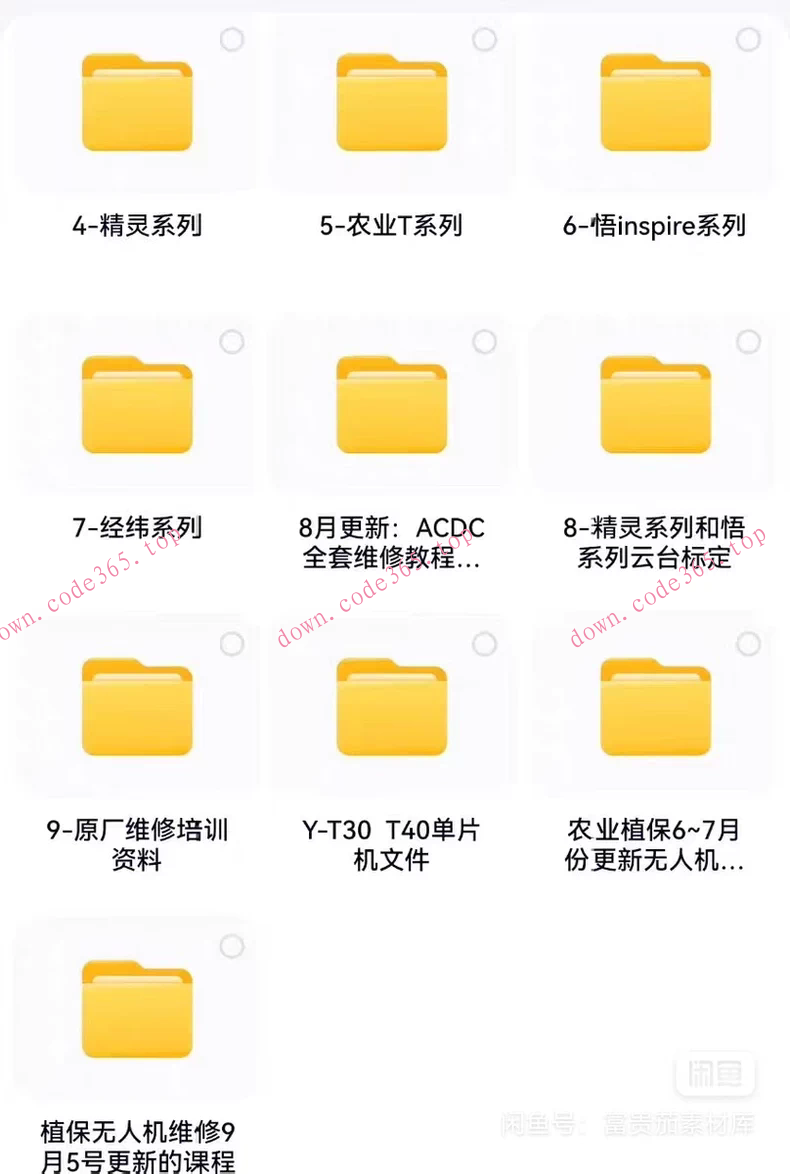Select the checkbox on 4-精灵系列 folder

[x=232, y=38]
